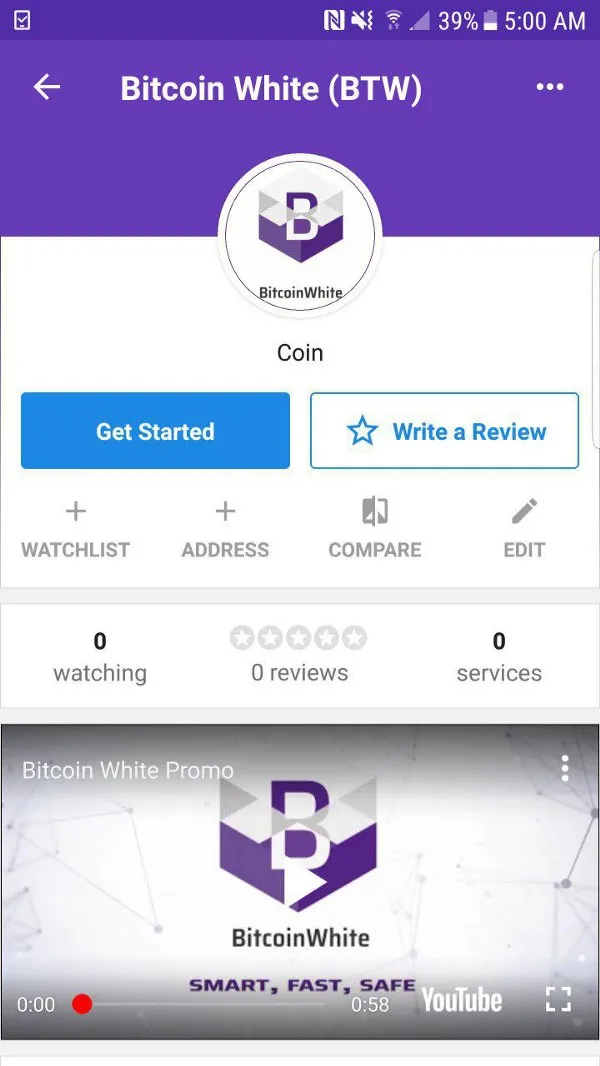Open the video's three-dot options menu

[x=565, y=769]
